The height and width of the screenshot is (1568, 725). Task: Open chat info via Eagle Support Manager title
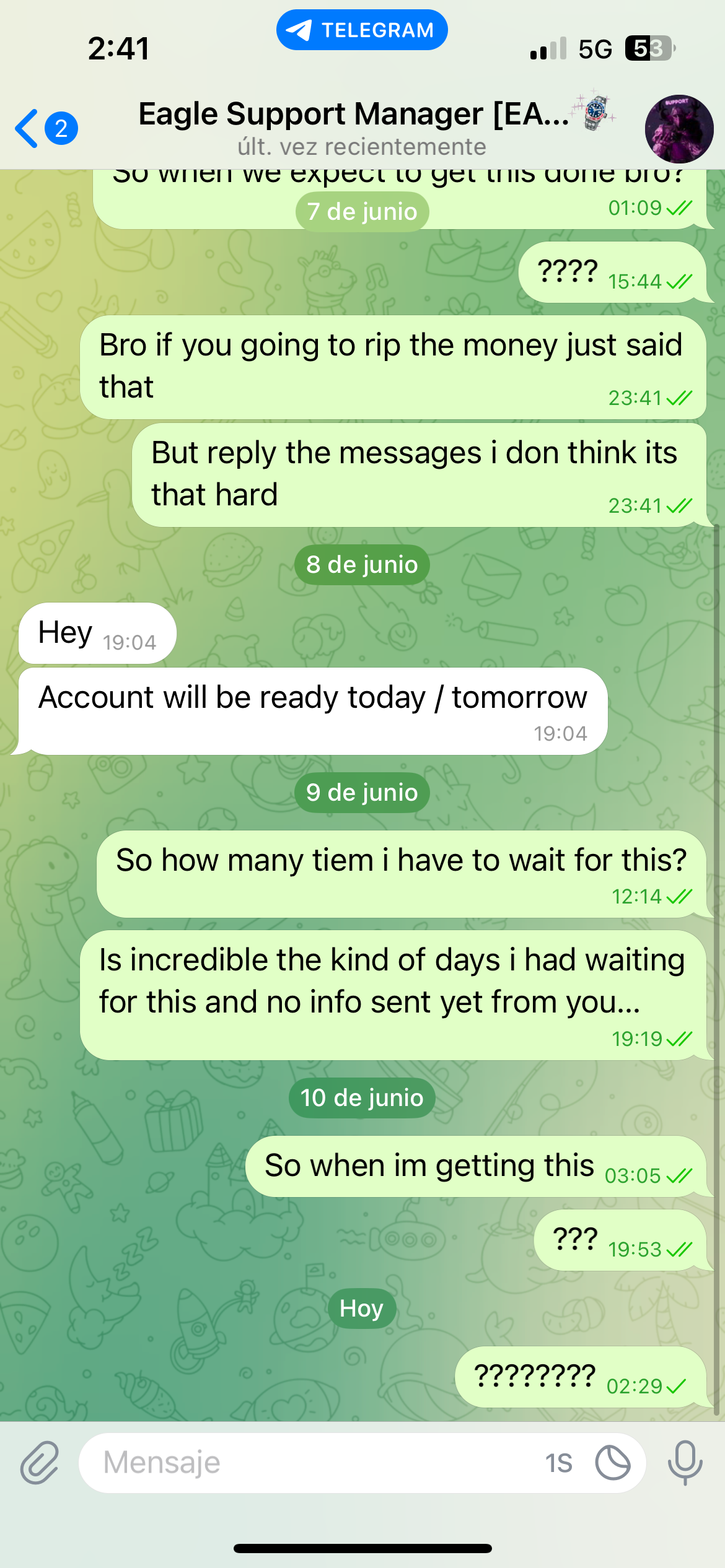pyautogui.click(x=354, y=115)
